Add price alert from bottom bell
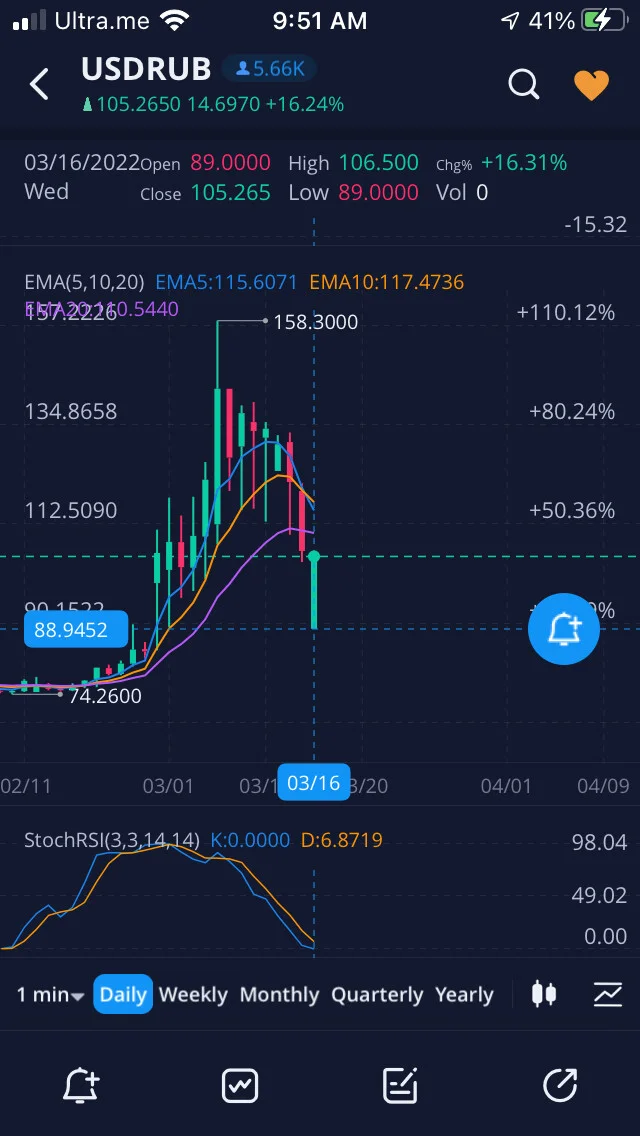640x1136 pixels. pos(81,1085)
